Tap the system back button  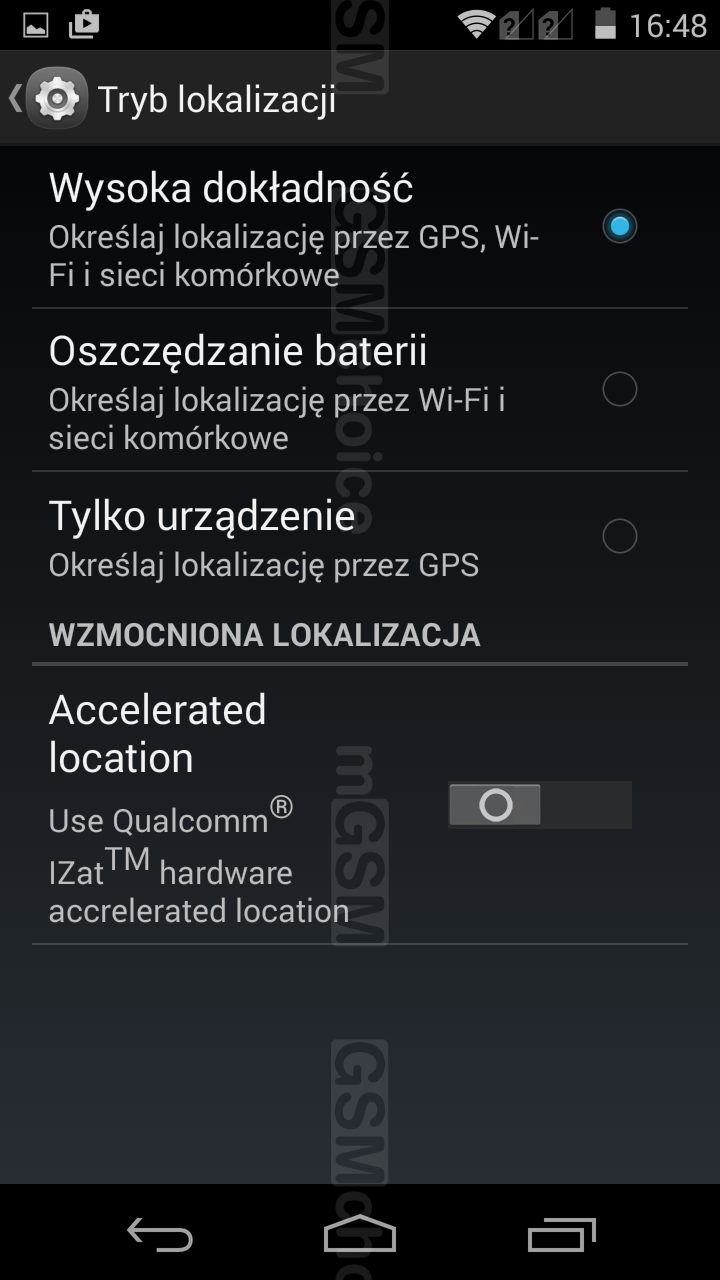(x=160, y=1236)
